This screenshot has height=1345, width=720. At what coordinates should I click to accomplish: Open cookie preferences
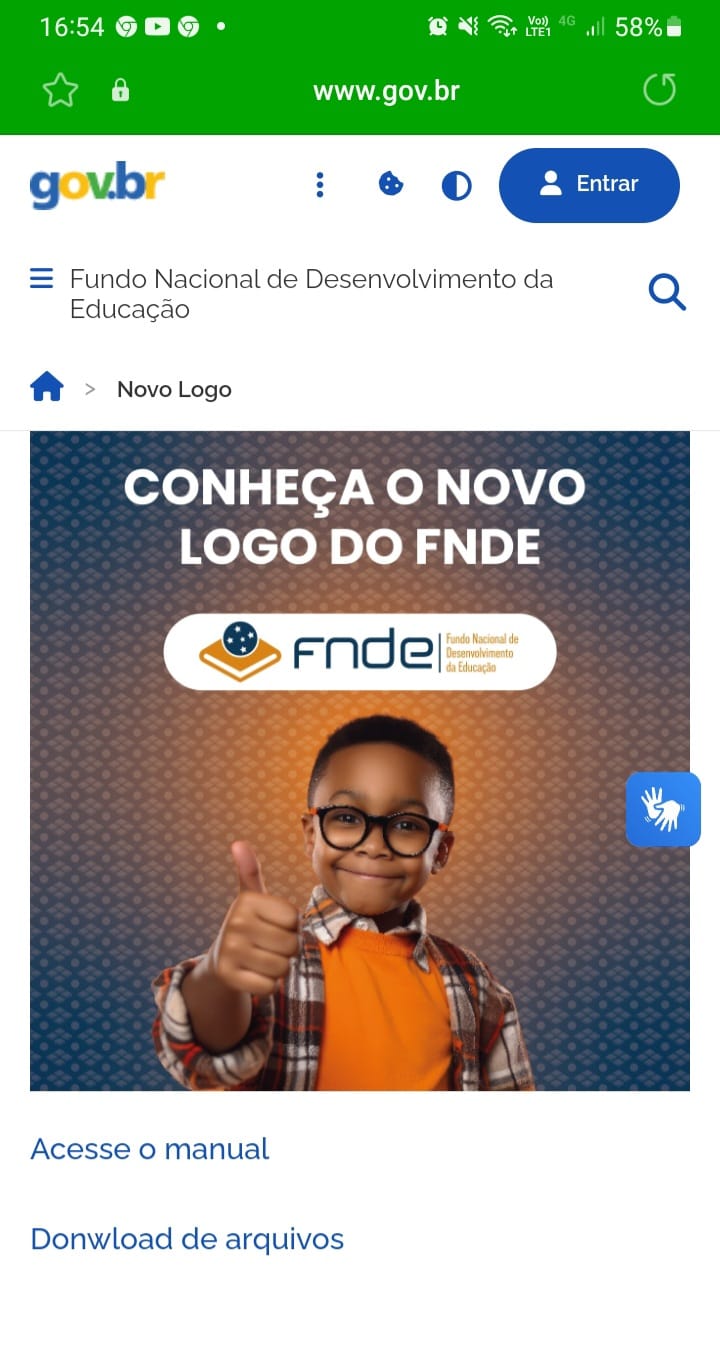click(x=391, y=184)
